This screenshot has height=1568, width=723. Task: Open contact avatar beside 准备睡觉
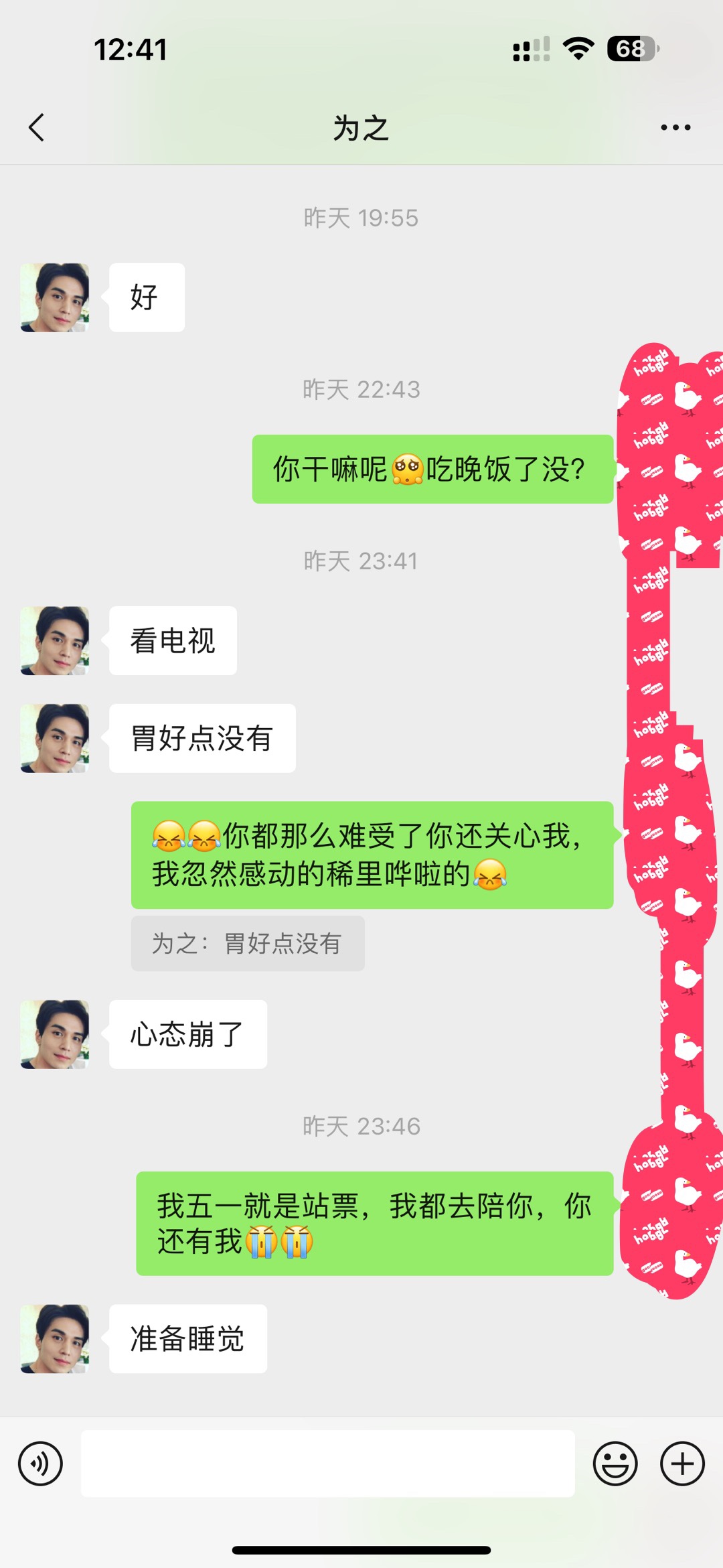[55, 1338]
